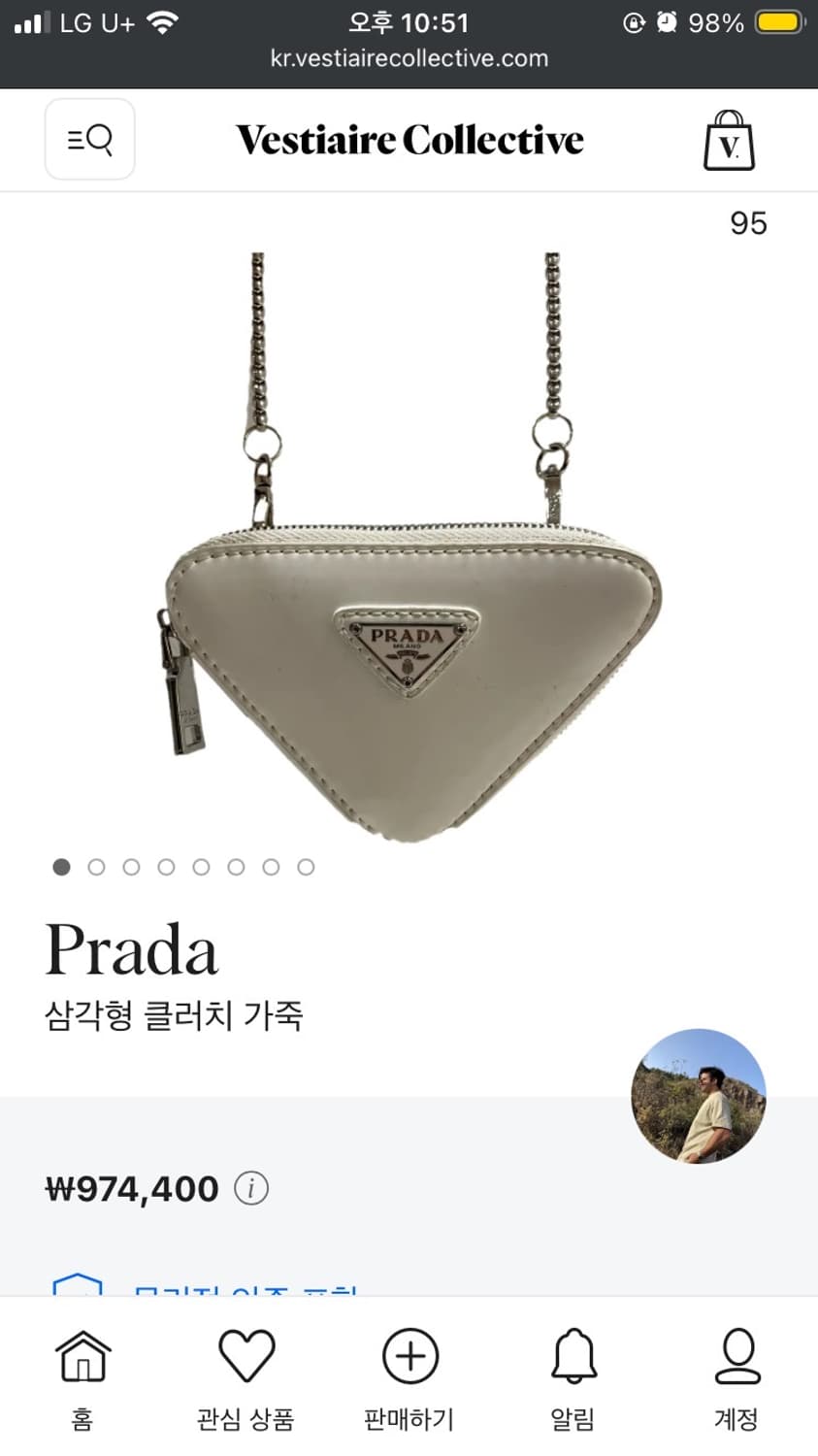Tap the 판매하기 plus icon to sell
Image resolution: width=818 pixels, height=1456 pixels.
[x=409, y=1356]
